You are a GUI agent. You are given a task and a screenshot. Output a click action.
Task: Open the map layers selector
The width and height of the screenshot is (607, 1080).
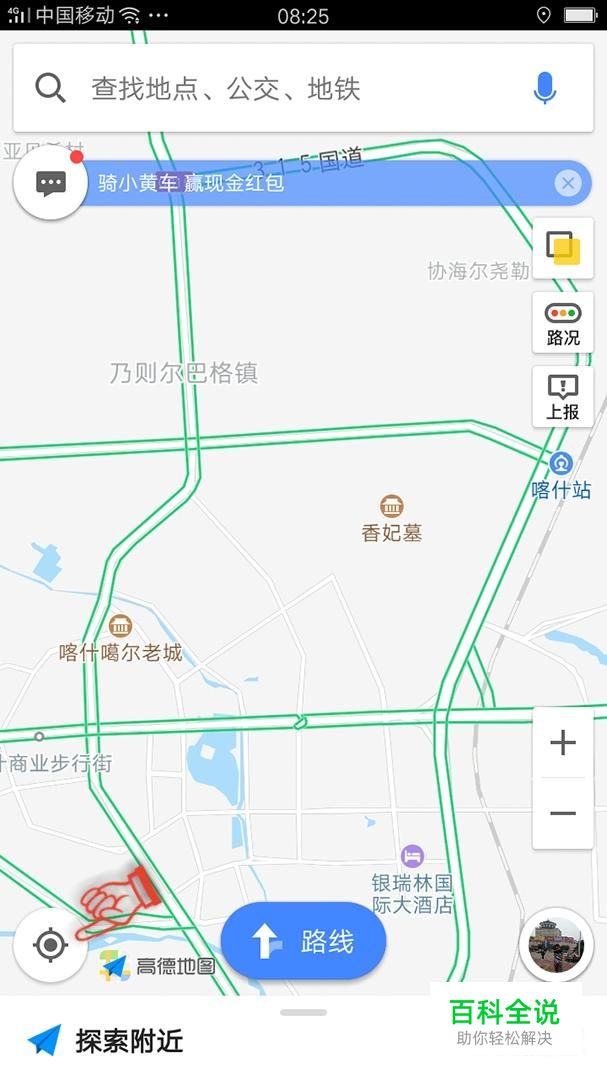[x=563, y=249]
